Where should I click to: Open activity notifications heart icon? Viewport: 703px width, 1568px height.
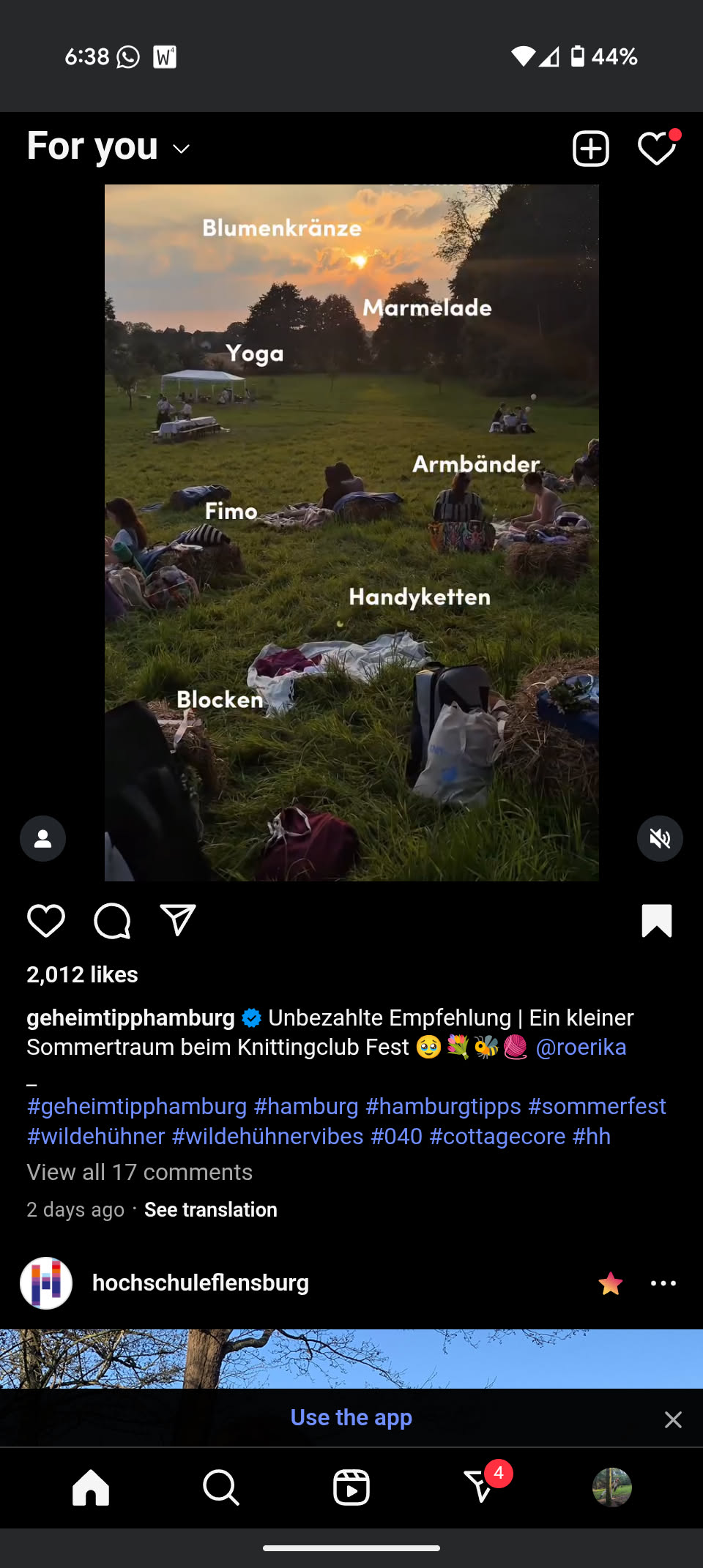click(x=656, y=149)
